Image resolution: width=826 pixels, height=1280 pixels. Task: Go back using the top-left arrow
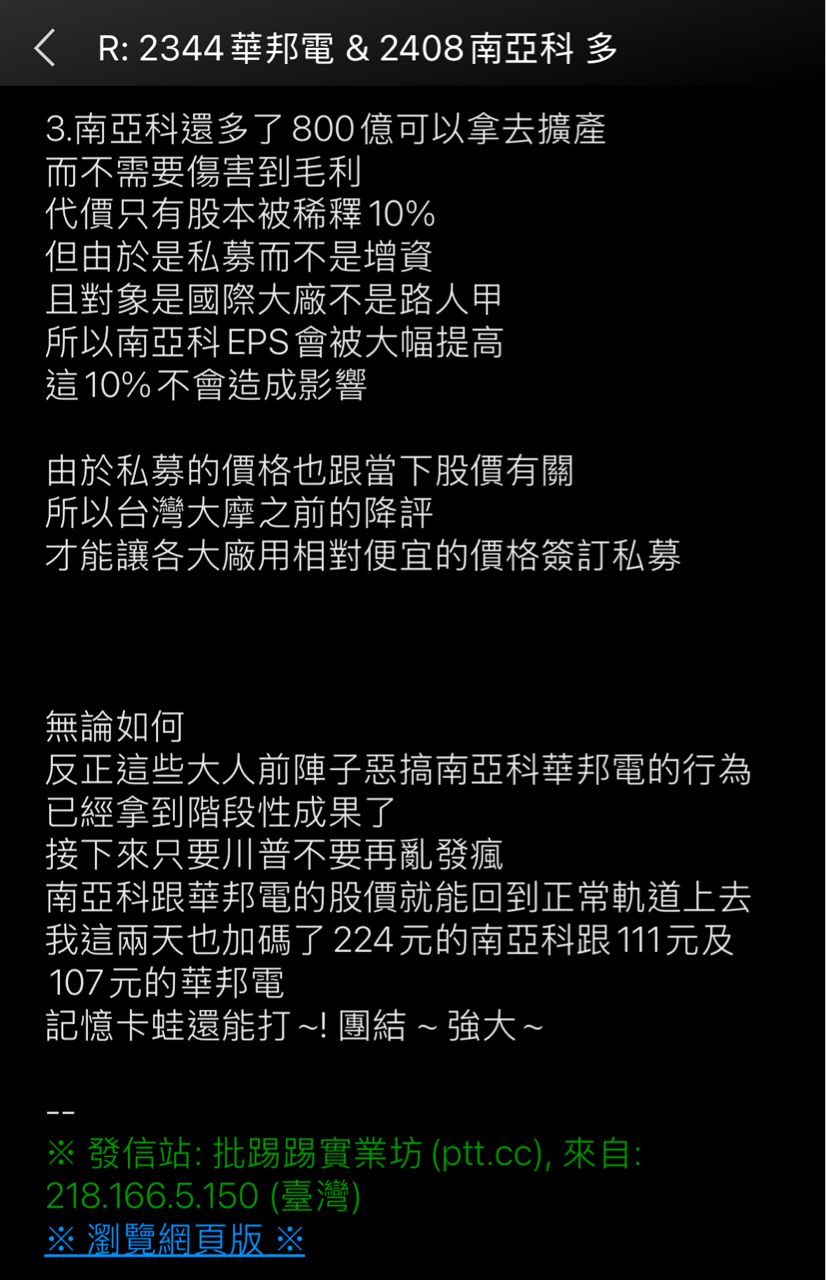(x=44, y=48)
